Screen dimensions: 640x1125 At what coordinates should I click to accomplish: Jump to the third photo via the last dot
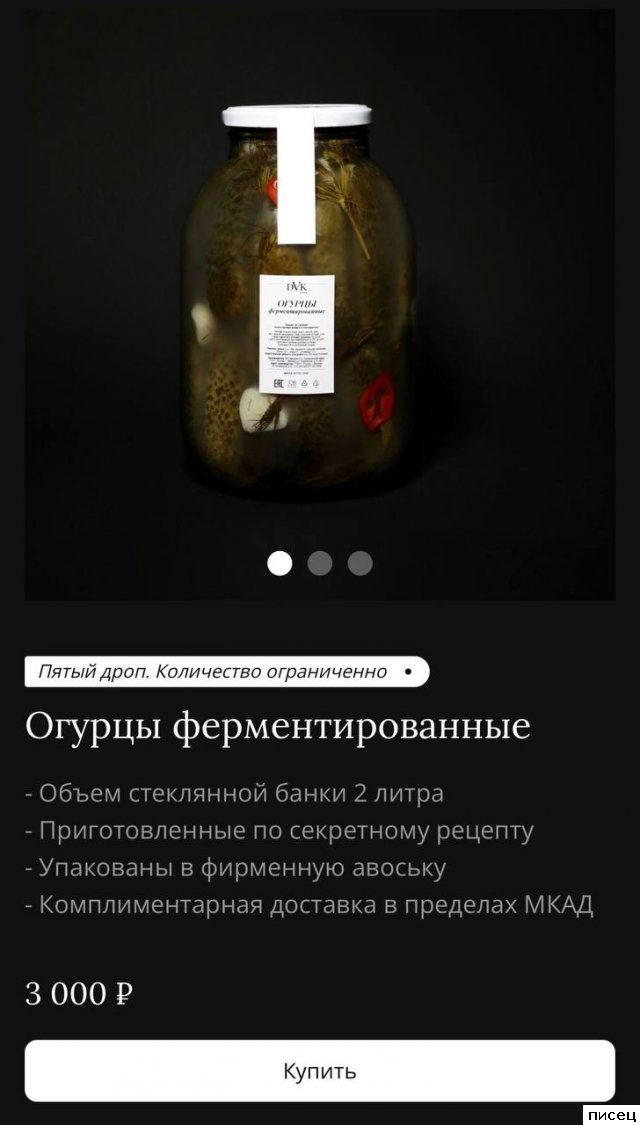click(360, 563)
